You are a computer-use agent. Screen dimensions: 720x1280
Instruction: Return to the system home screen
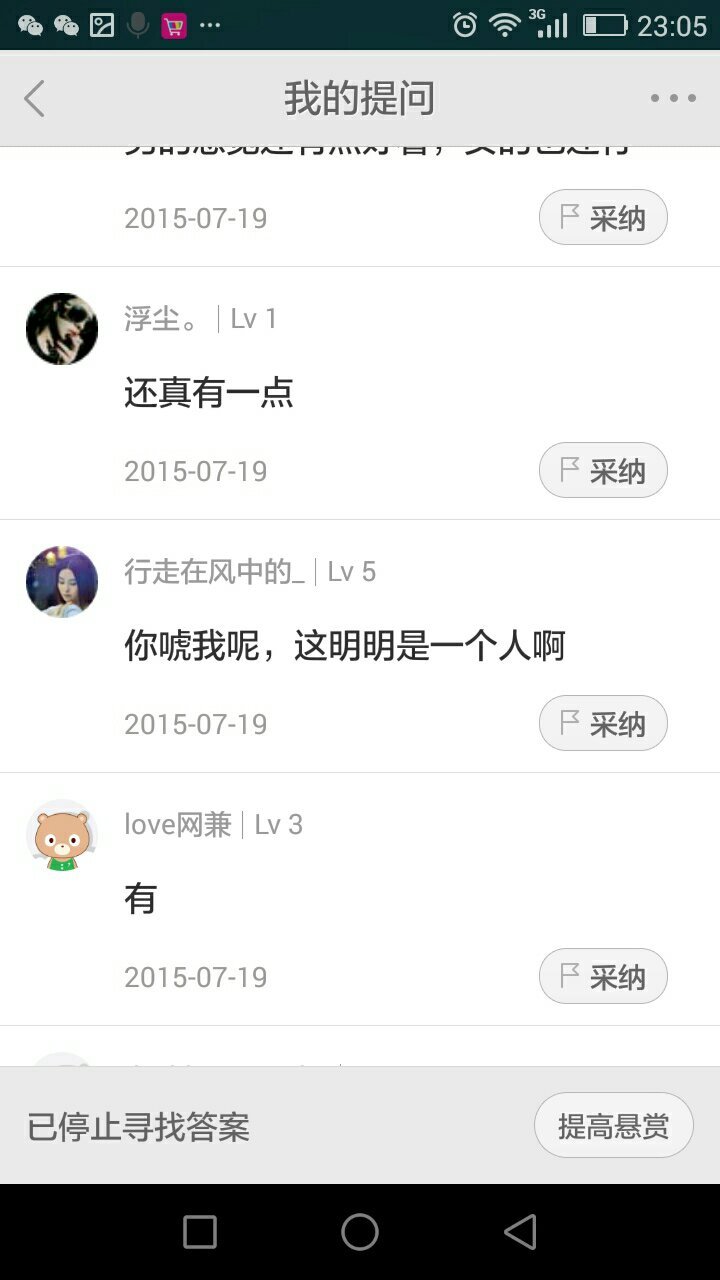click(x=360, y=1232)
